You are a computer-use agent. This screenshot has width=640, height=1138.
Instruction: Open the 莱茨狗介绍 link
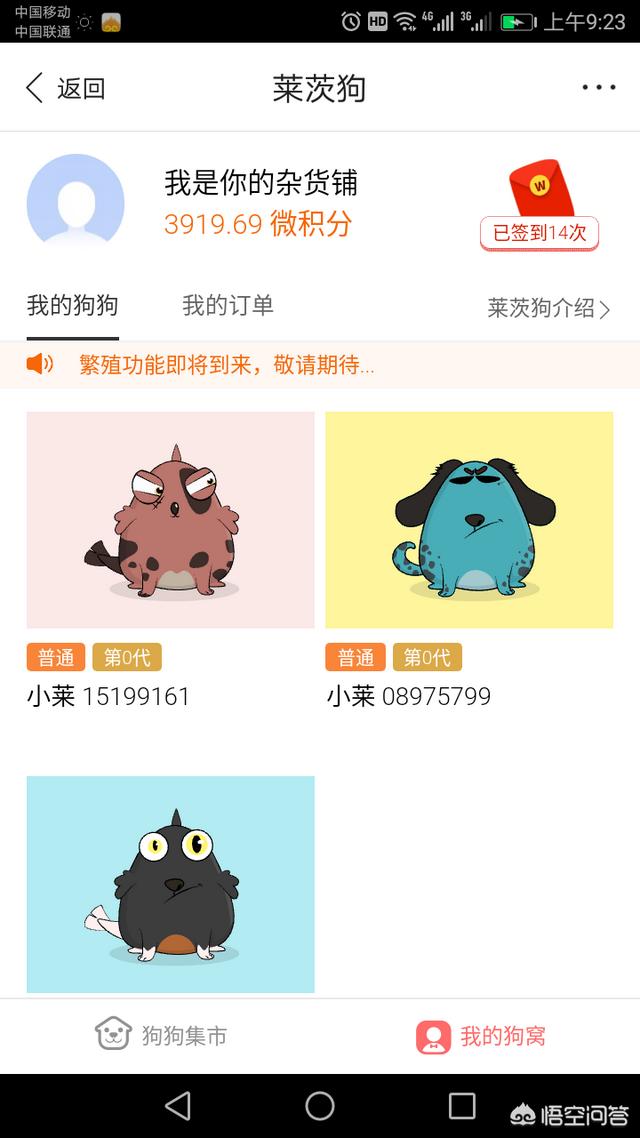[x=548, y=308]
